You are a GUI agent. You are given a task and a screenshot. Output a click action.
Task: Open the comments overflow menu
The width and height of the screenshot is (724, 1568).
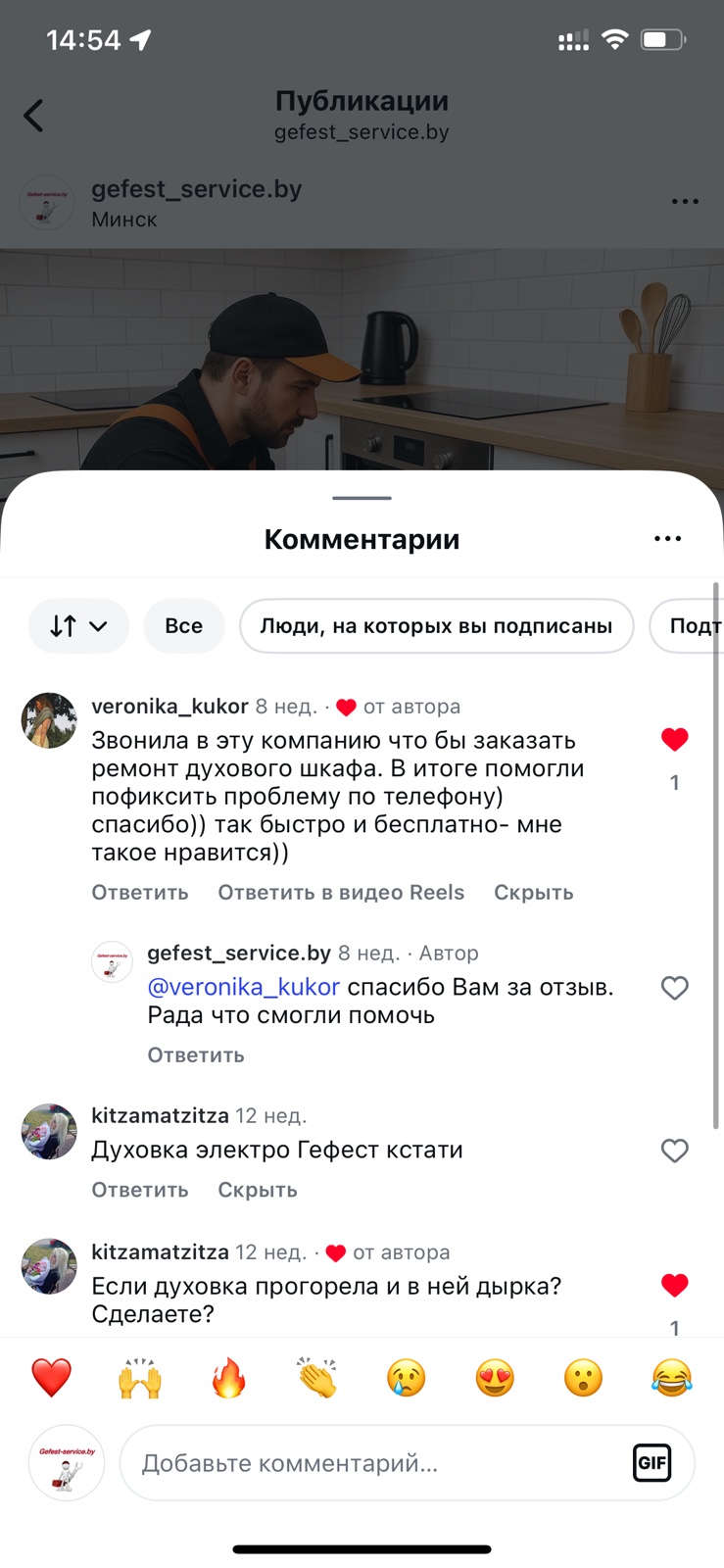[x=667, y=539]
